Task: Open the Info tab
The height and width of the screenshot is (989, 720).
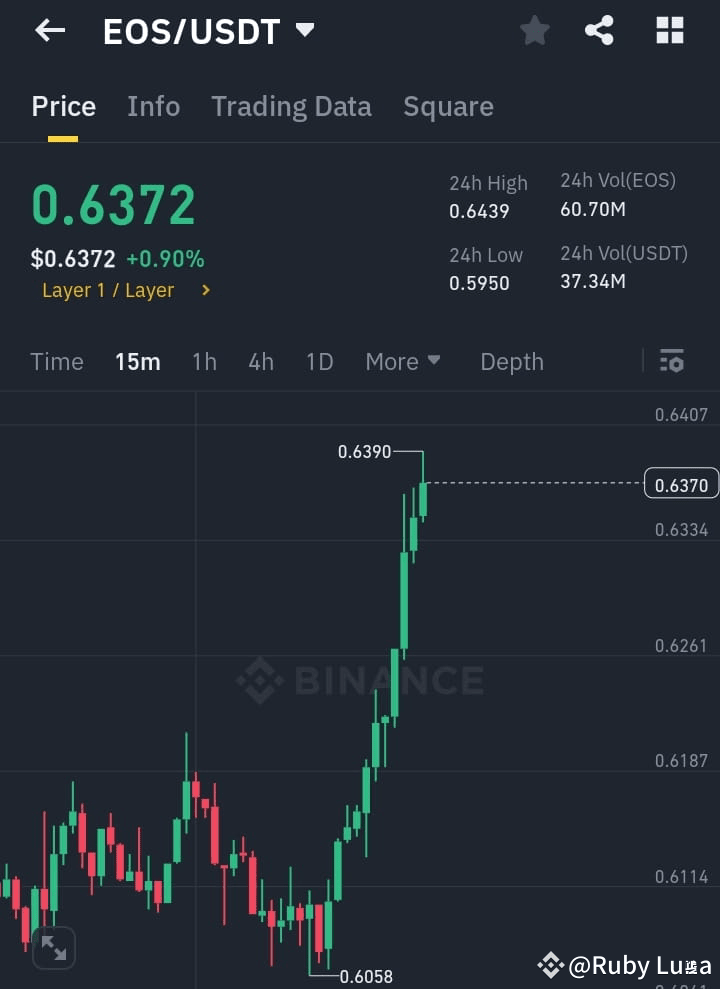Action: pyautogui.click(x=153, y=106)
